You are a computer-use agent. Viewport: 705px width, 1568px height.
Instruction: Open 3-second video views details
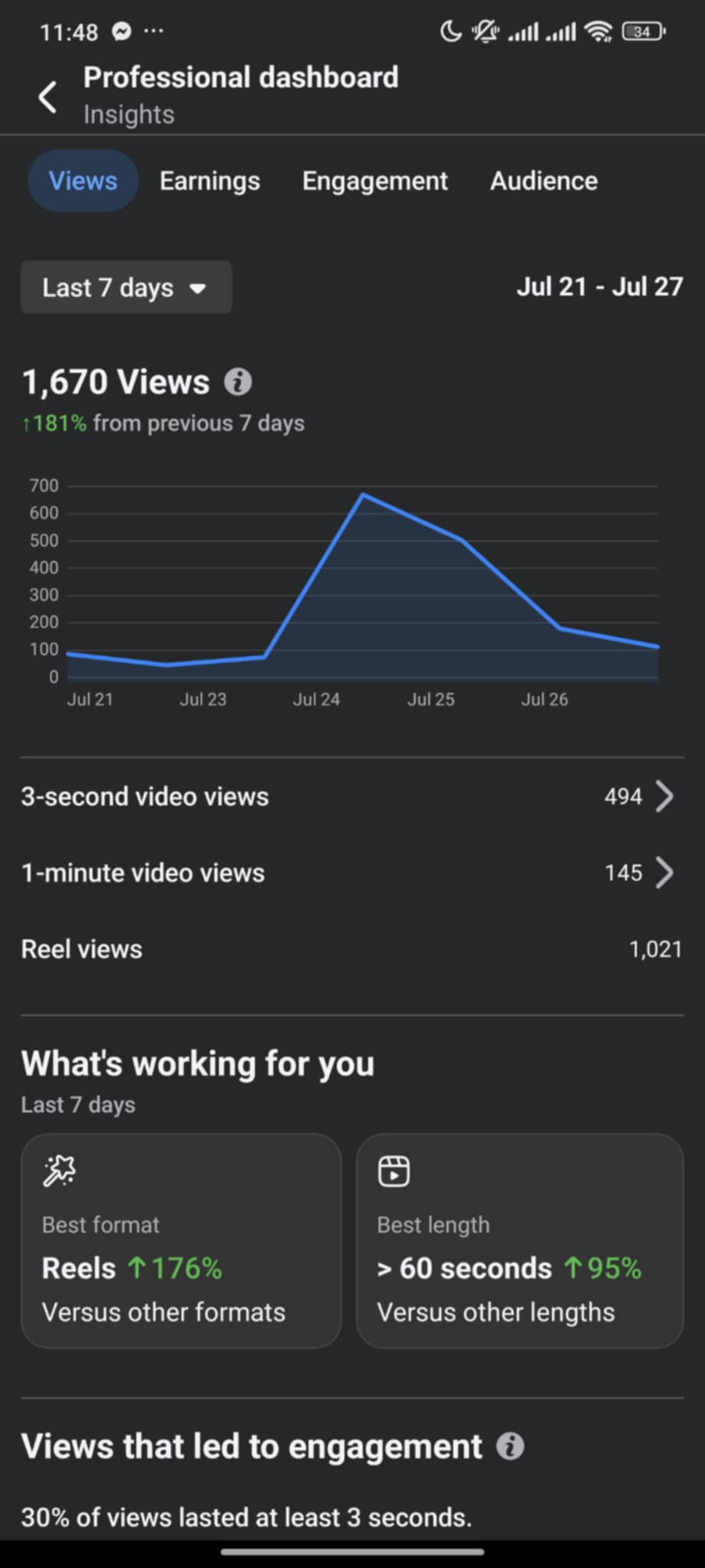tap(352, 796)
